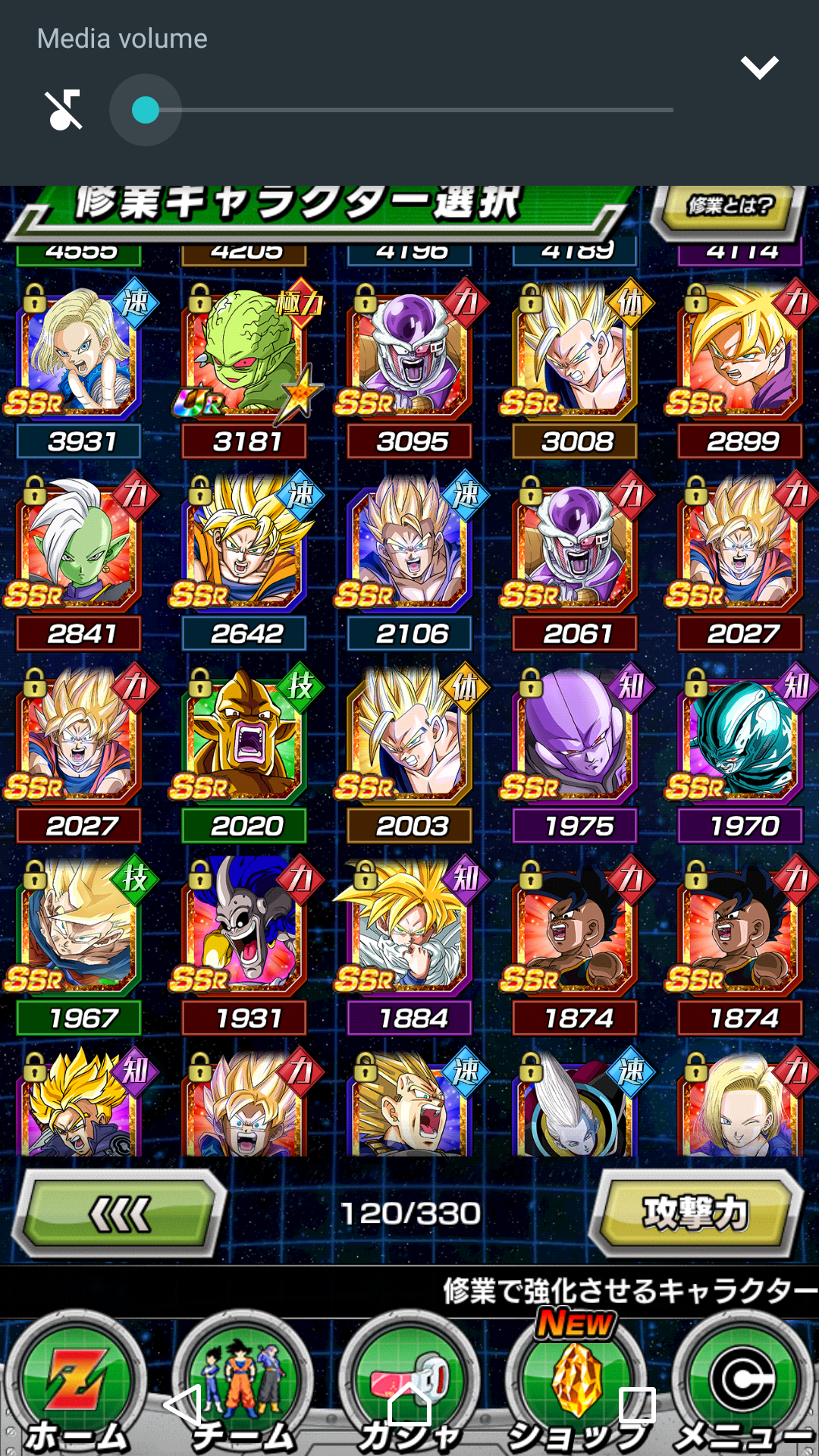The image size is (819, 1456).
Task: Select the character card with power 3931
Action: [80, 370]
